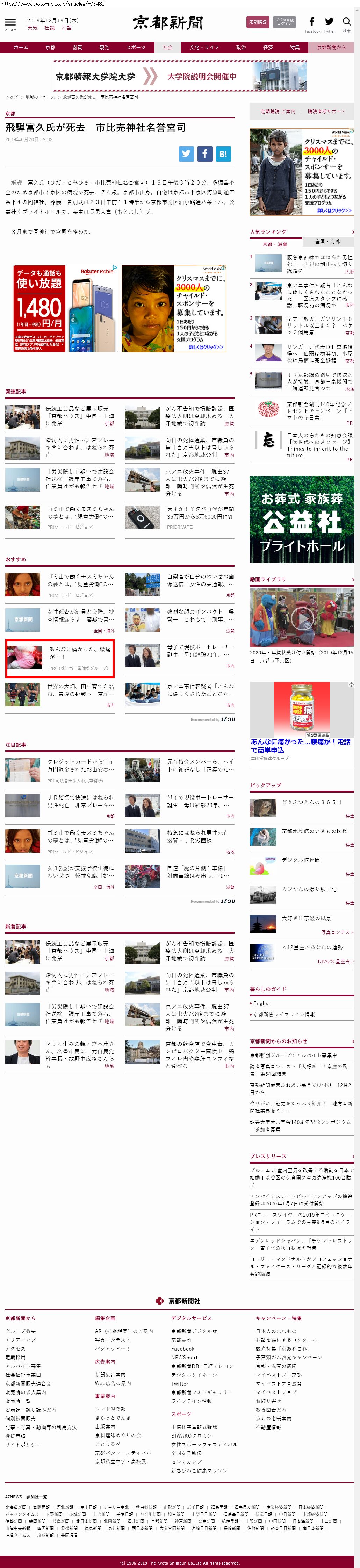Open どうぶつえんの365日 pickup

[x=311, y=802]
